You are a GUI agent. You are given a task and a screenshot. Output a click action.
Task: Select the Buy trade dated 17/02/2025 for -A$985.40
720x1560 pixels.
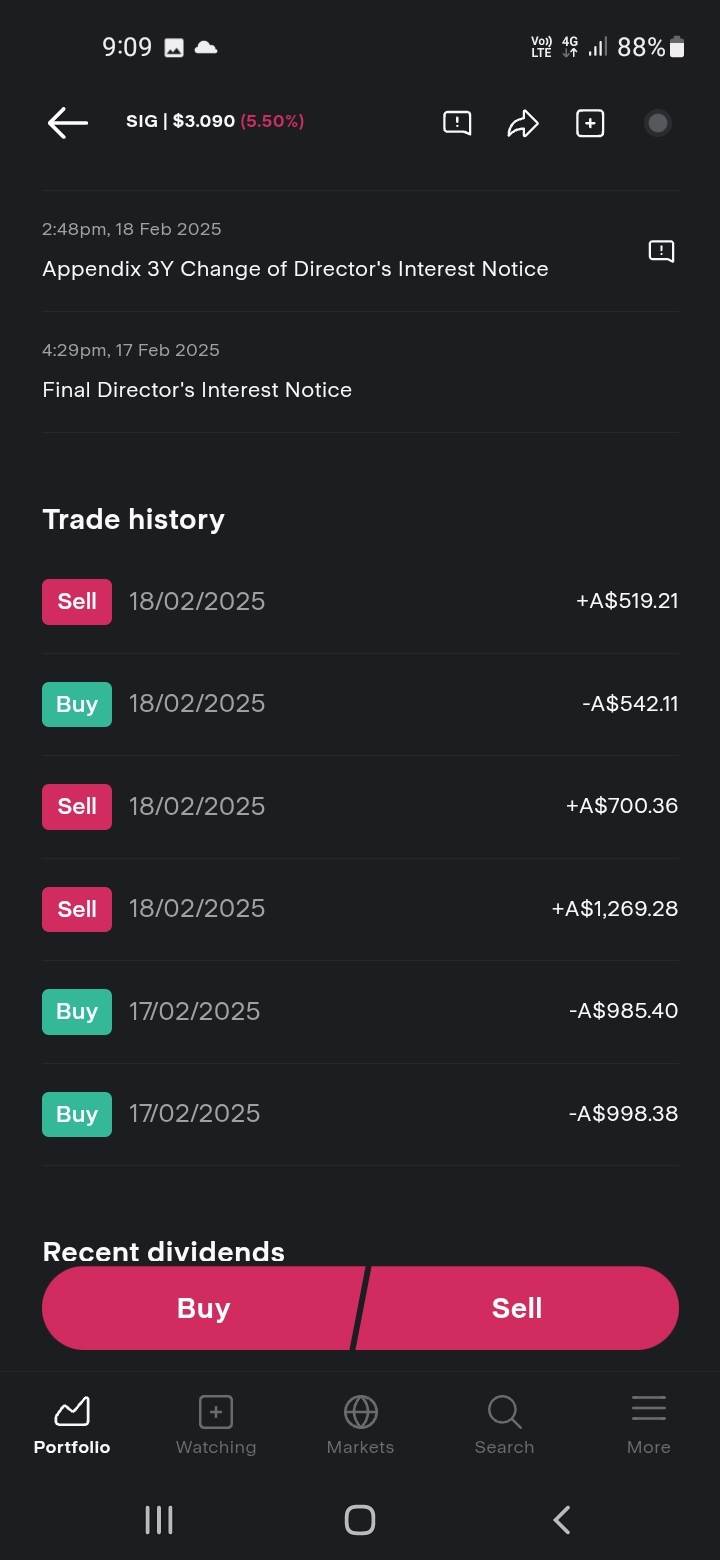pos(360,1011)
